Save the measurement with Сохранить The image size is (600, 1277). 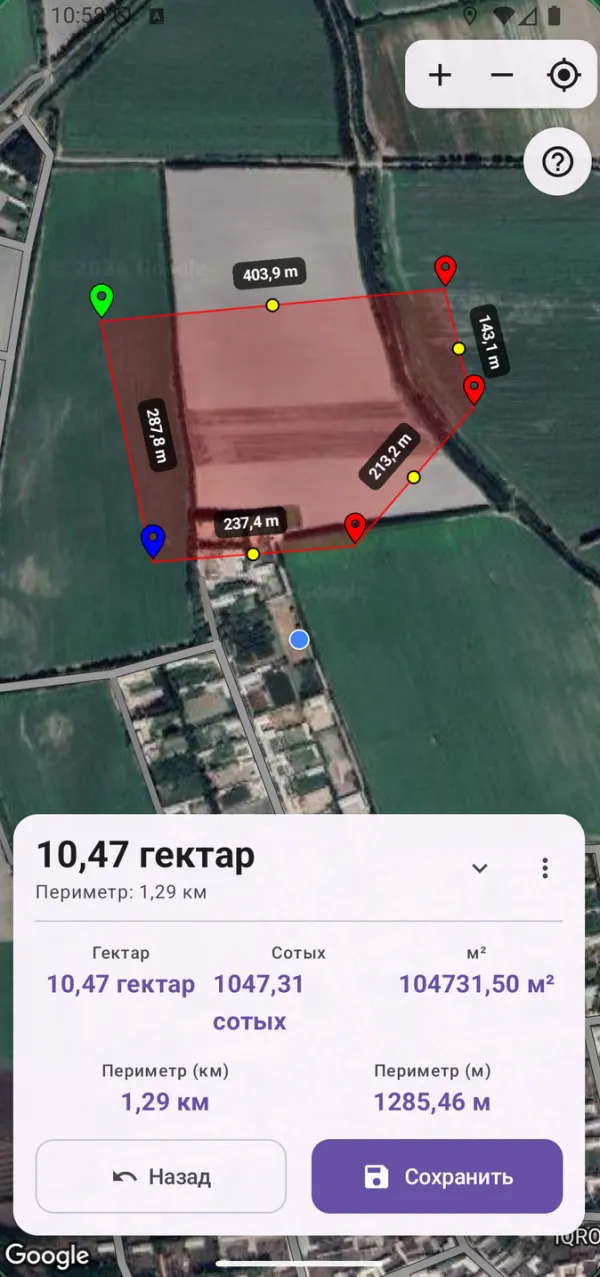coord(437,1176)
